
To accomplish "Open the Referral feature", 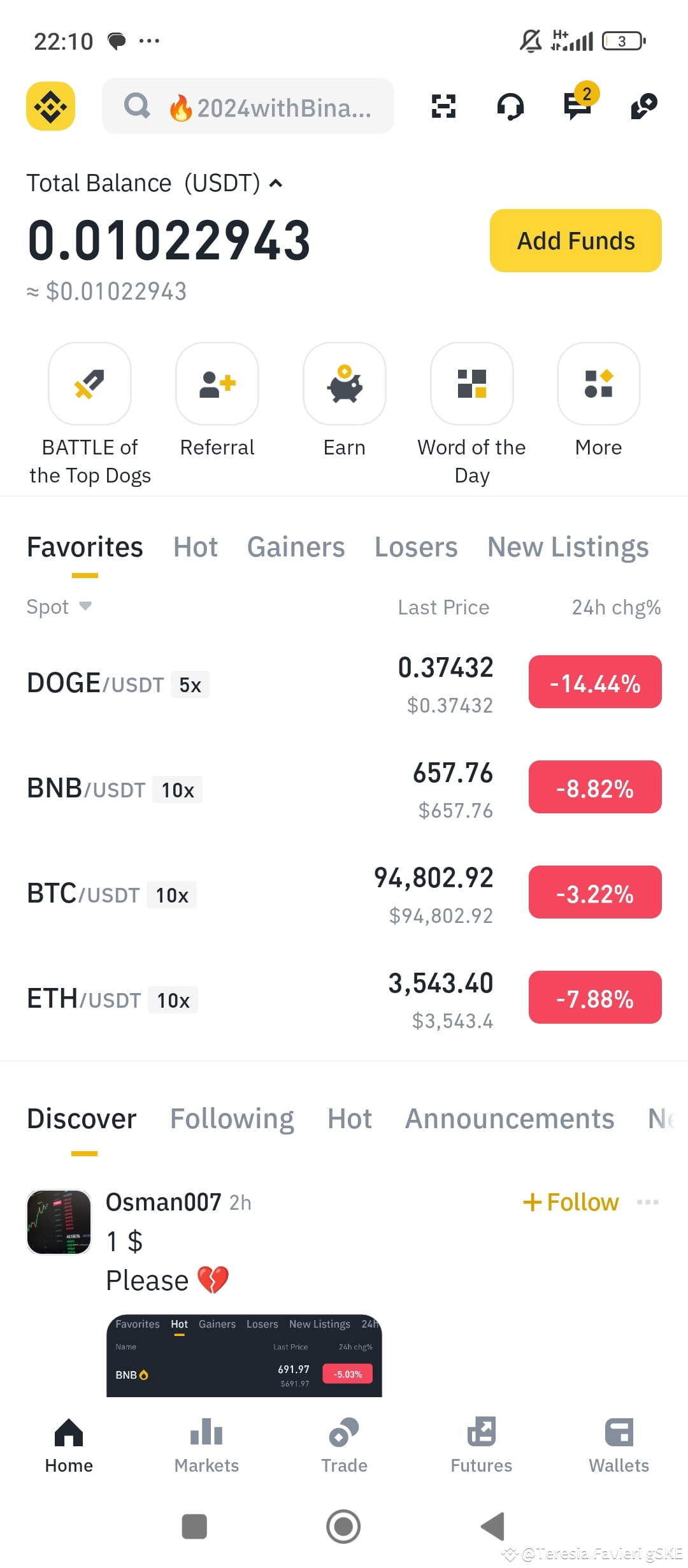I will [217, 383].
